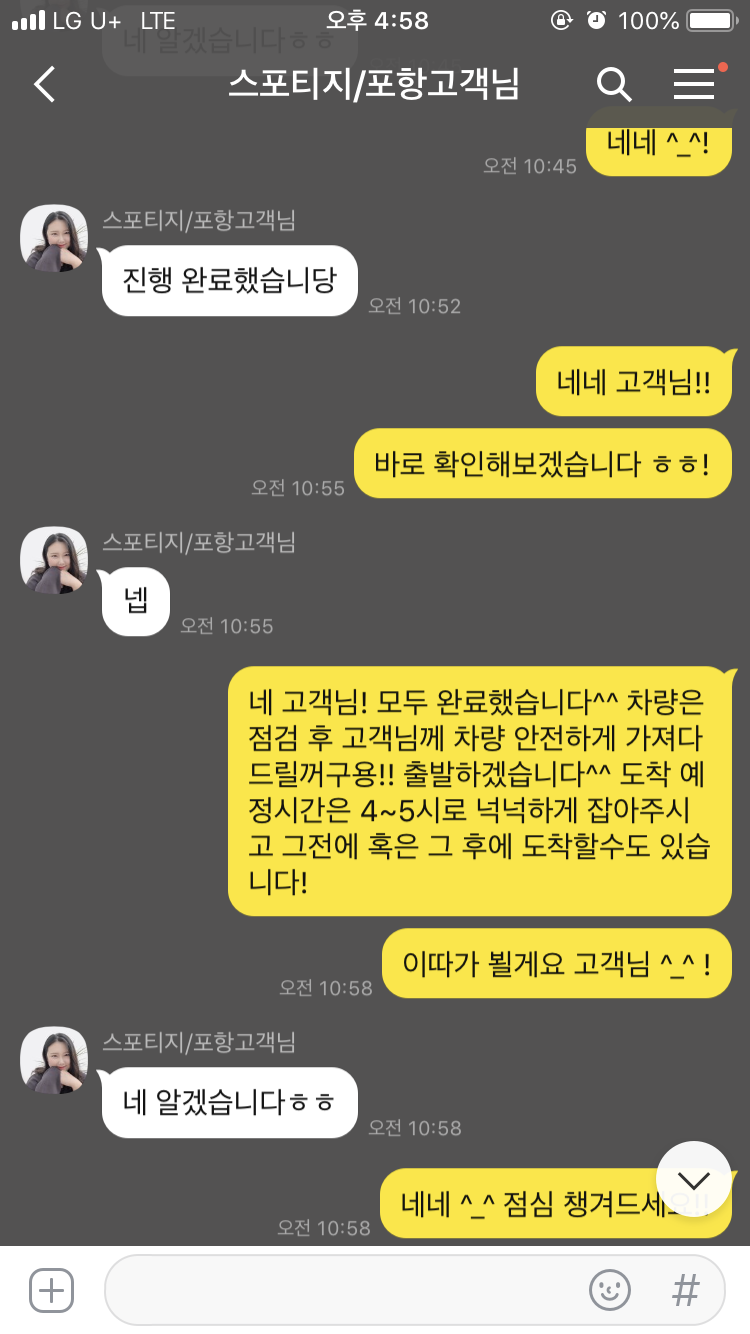Open profile photo beside the 넵 message
Viewport: 750px width, 1334px height.
tap(54, 560)
